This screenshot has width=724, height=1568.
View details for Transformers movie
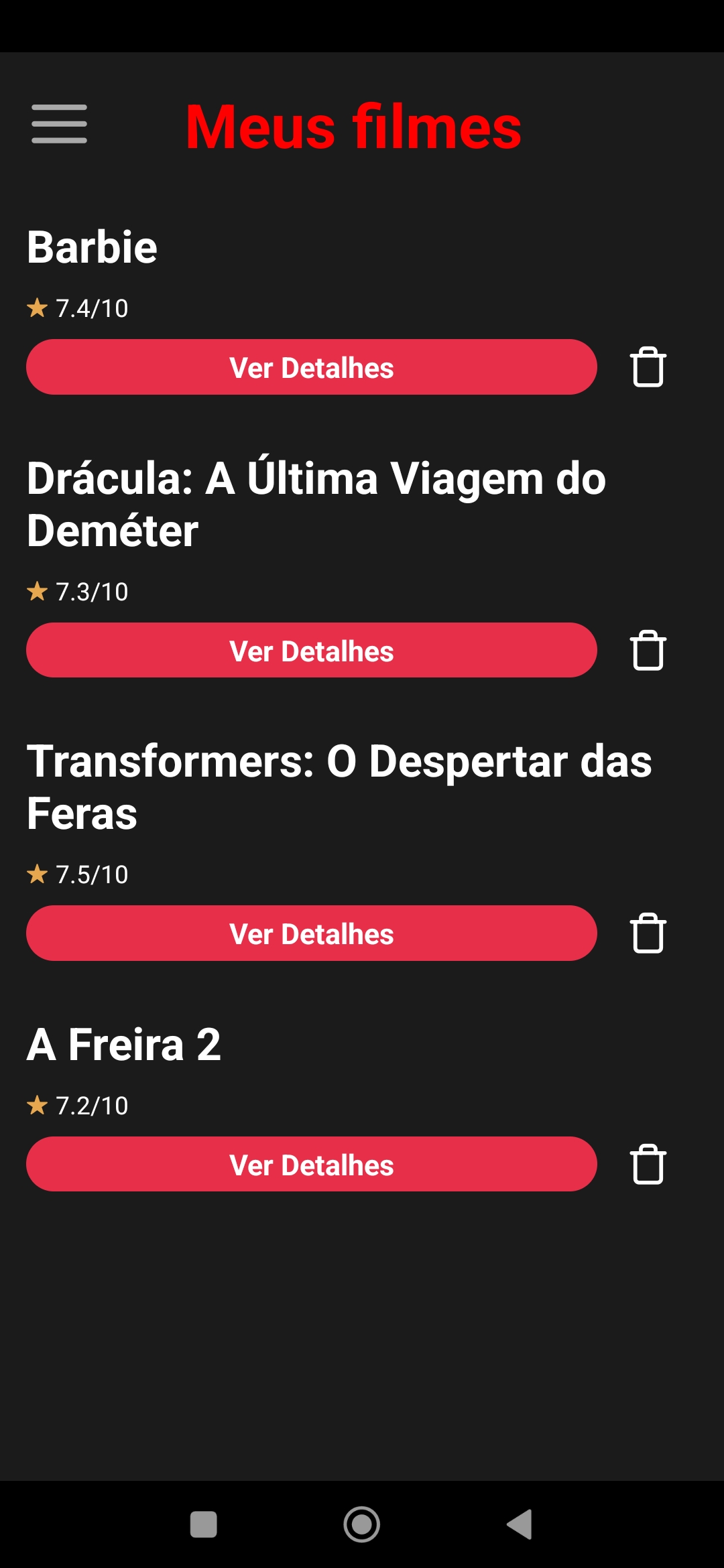[x=311, y=933]
